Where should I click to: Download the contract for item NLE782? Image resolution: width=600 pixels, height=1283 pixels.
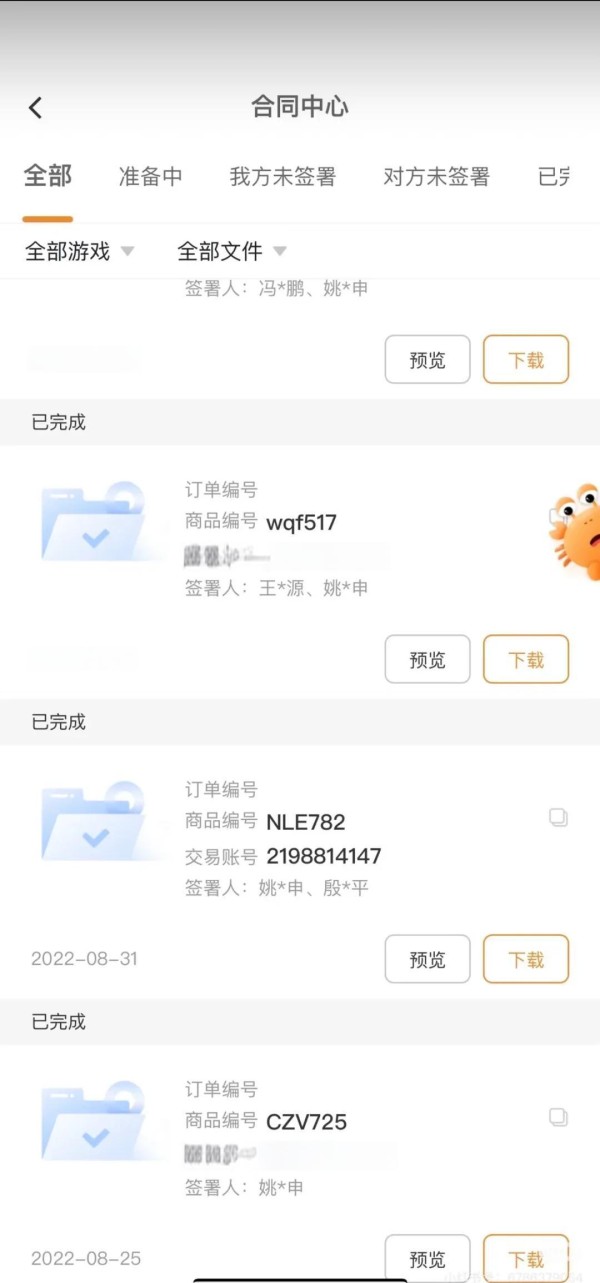[x=526, y=960]
